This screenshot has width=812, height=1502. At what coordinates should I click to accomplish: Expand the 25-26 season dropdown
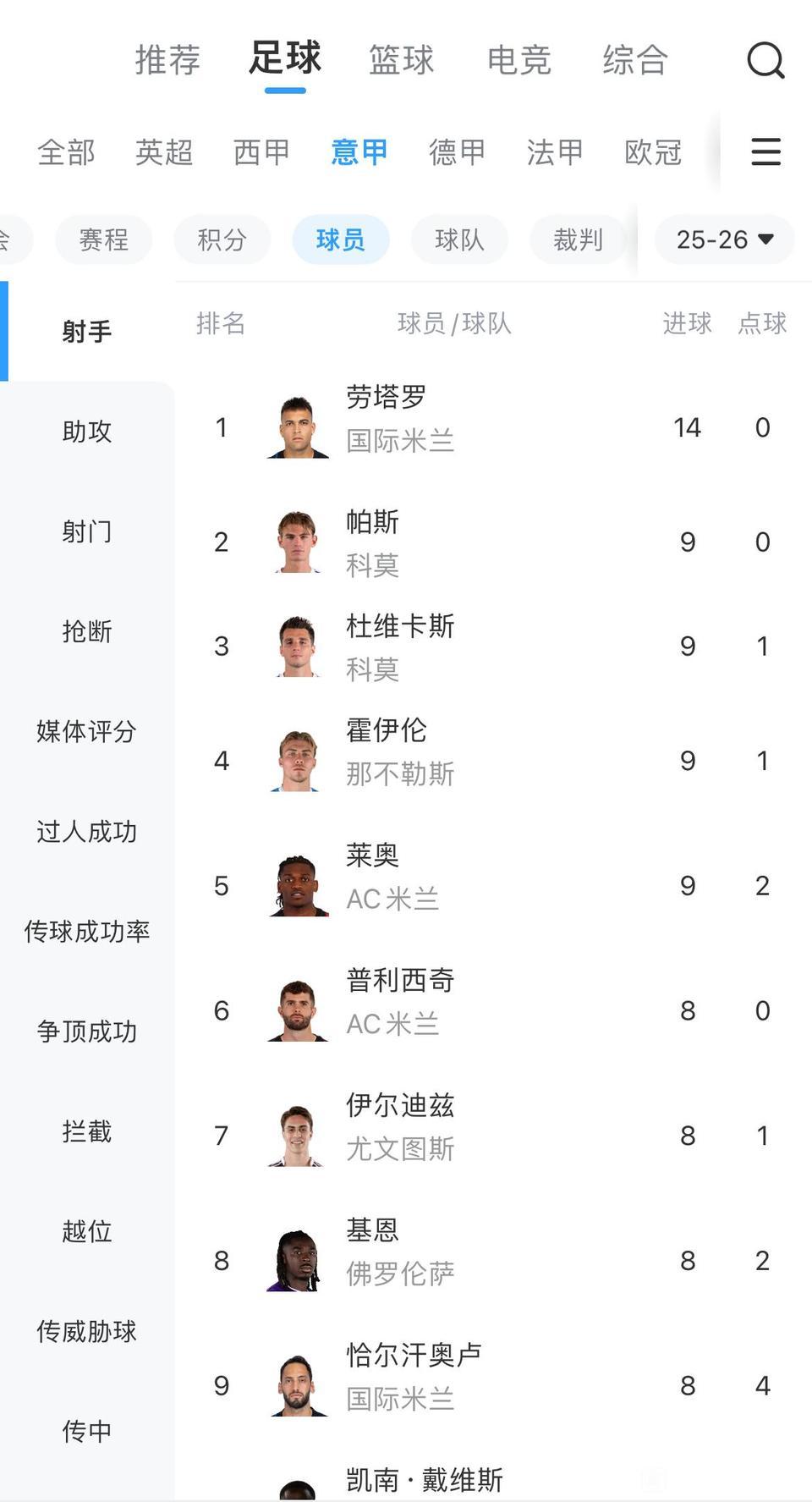723,239
